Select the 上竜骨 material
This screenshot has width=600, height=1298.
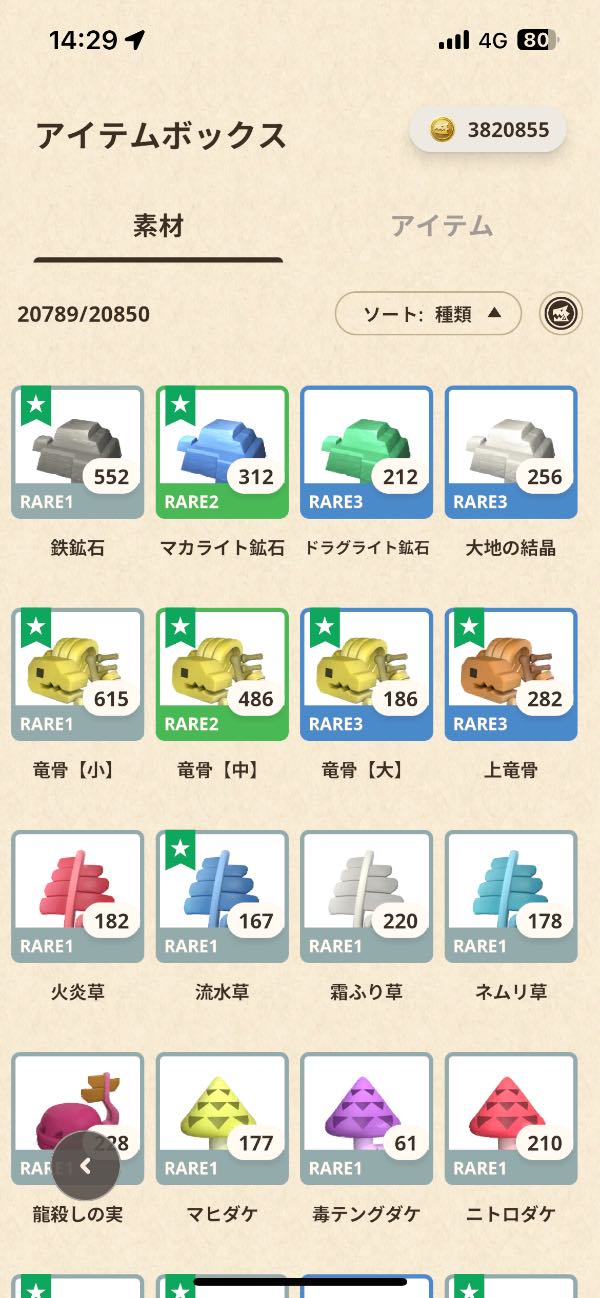click(511, 674)
